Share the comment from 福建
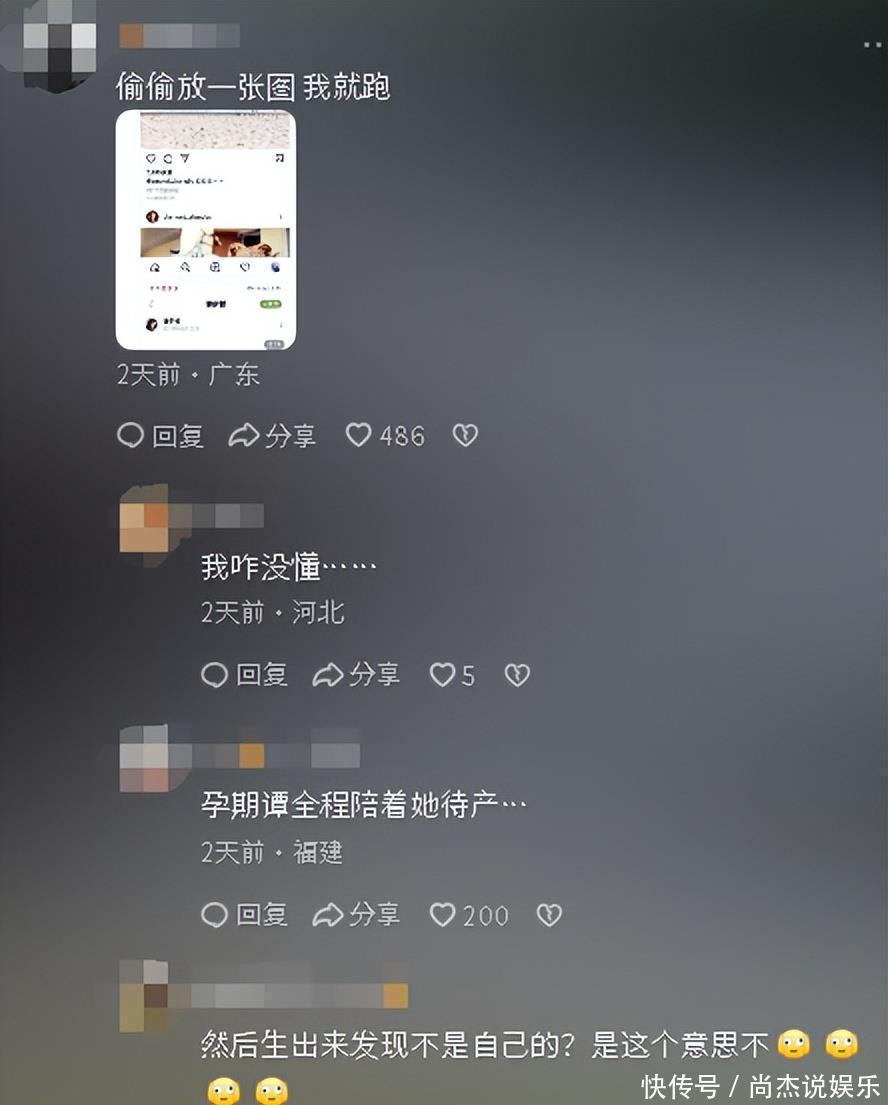 click(356, 915)
